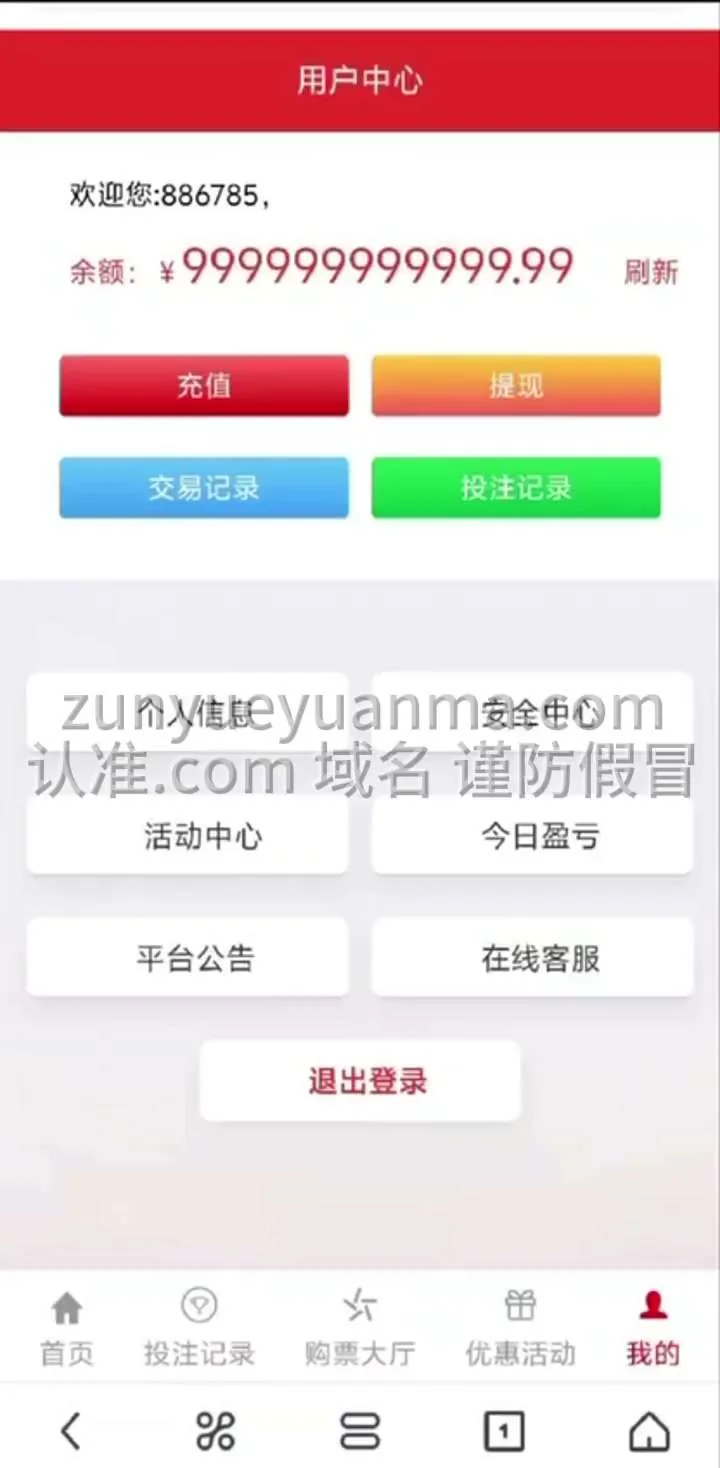Viewport: 720px width, 1468px height.
Task: Open the browser tabs counter
Action: [504, 1432]
